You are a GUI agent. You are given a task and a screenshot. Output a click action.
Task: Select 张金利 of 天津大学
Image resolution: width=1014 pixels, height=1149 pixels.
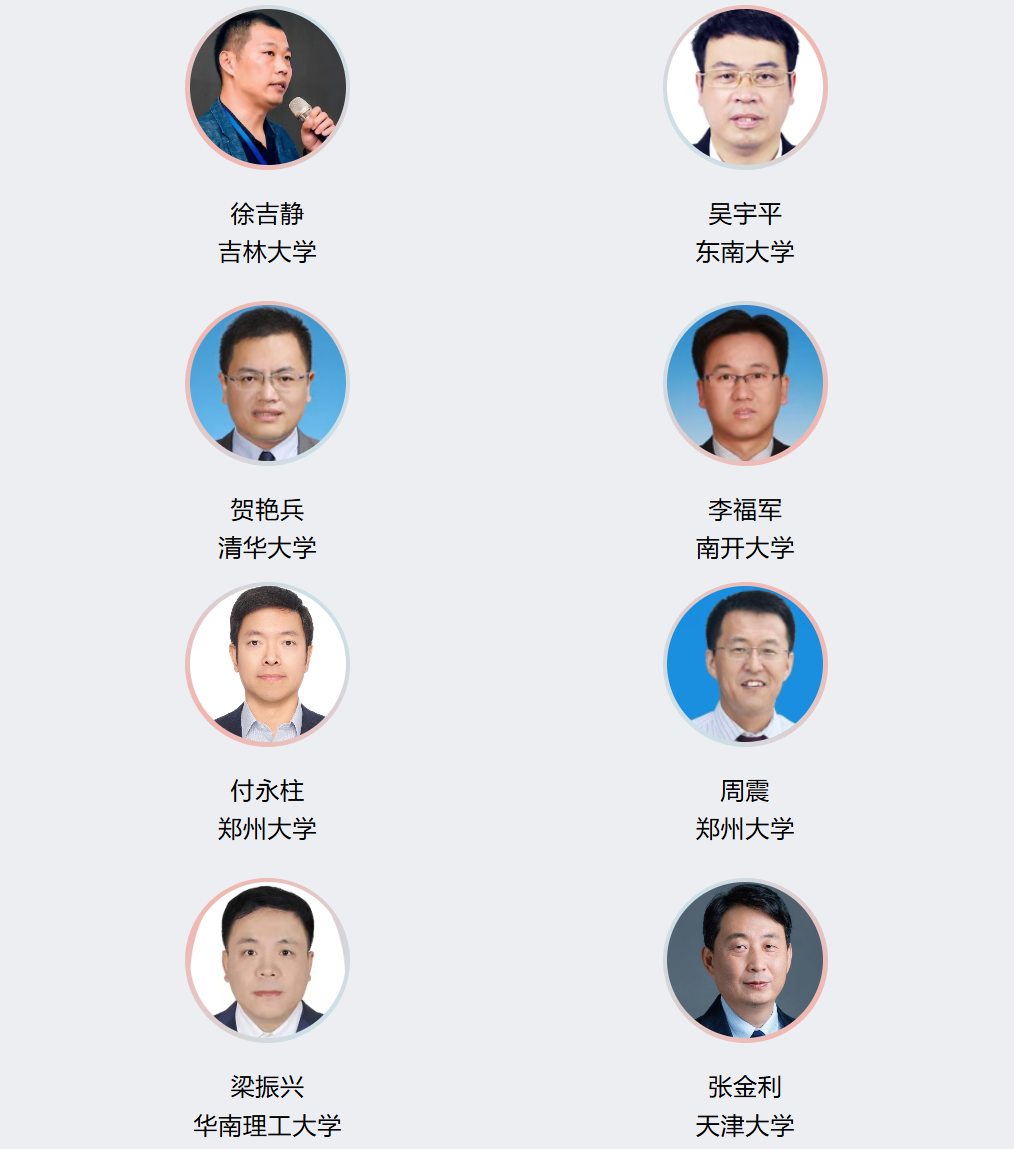(x=745, y=960)
